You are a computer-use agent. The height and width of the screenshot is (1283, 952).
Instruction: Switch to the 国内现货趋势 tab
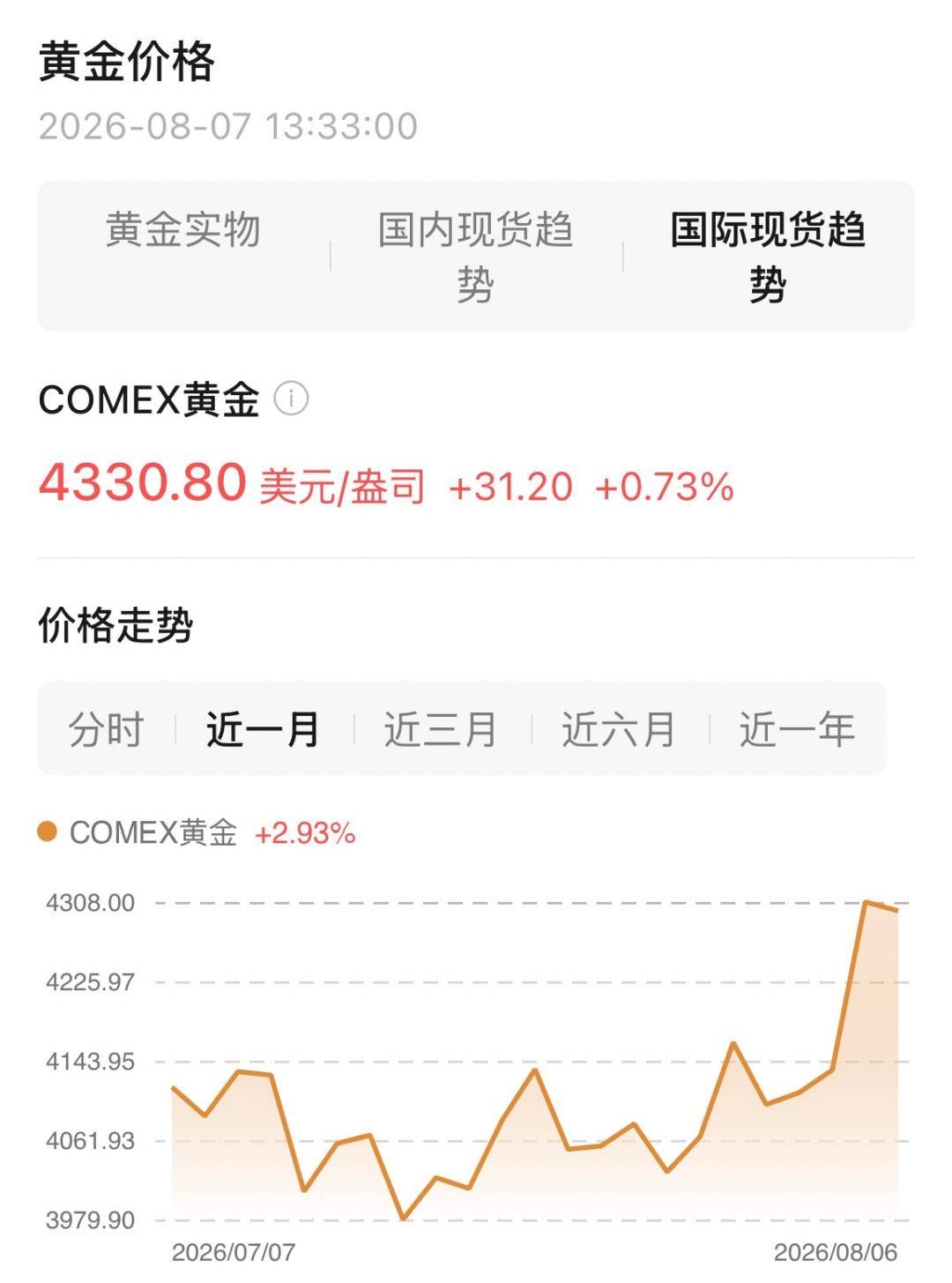476,257
